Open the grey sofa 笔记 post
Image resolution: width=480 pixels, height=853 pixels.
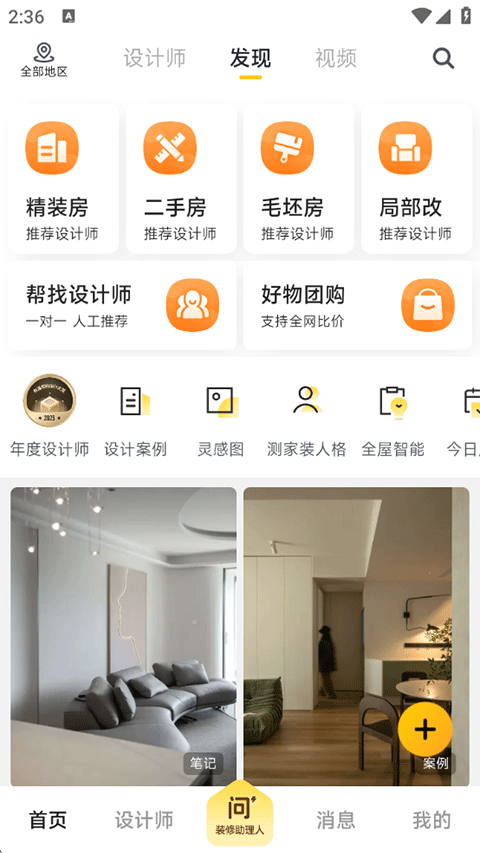pyautogui.click(x=124, y=636)
